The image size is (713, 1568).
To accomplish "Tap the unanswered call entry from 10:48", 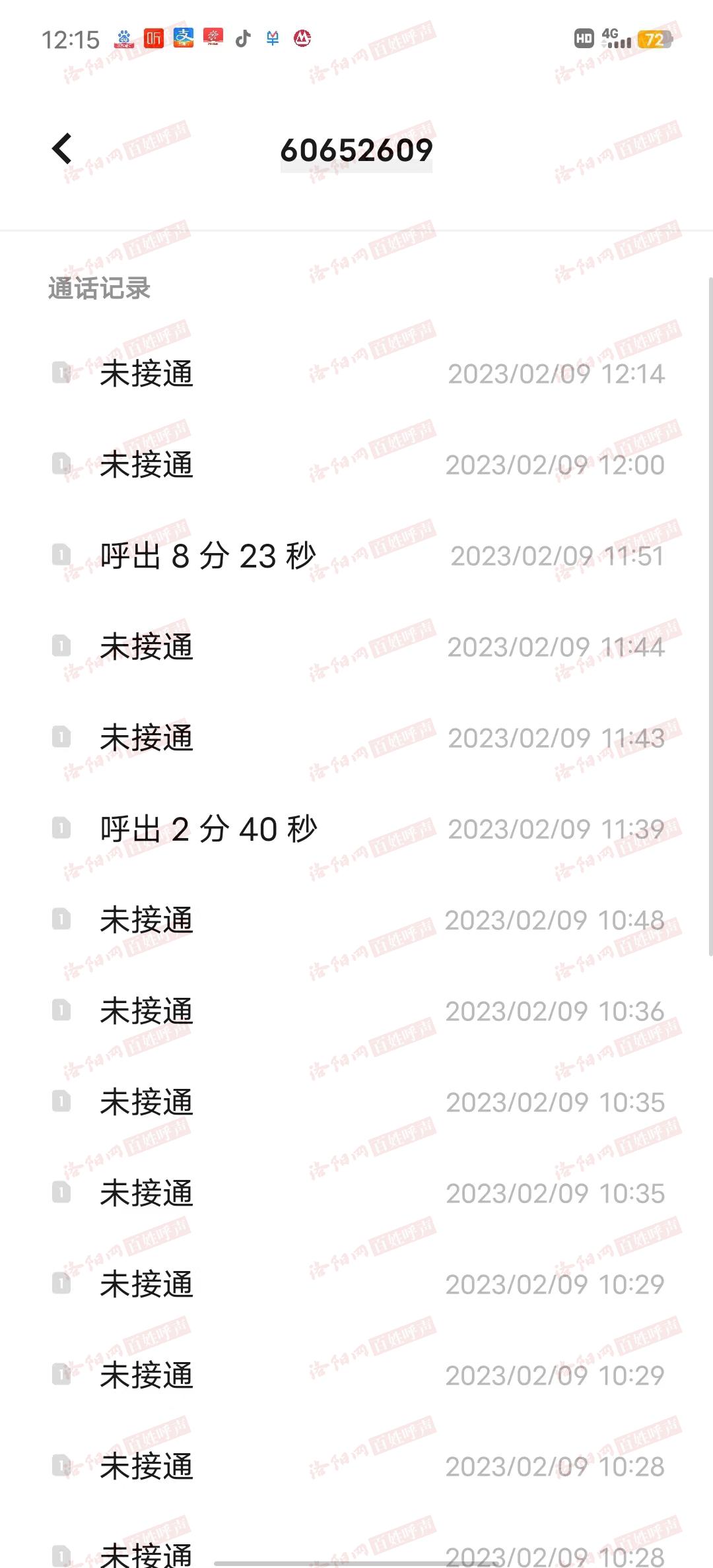I will coord(356,920).
